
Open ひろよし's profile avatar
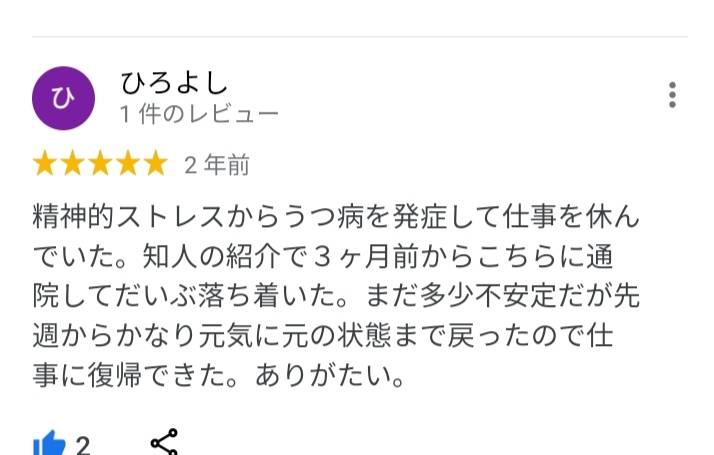[62, 98]
